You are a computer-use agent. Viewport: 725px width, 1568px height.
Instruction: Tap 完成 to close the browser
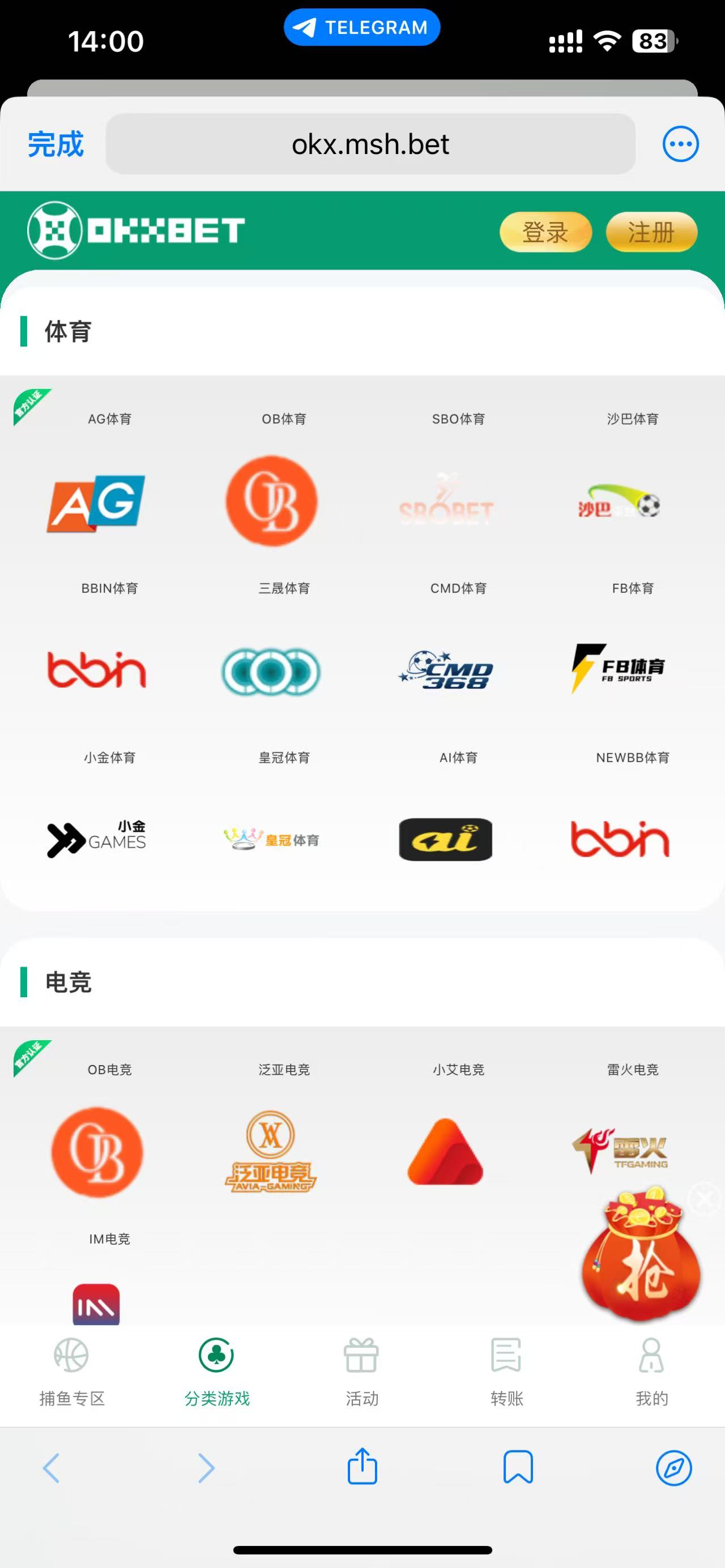(56, 144)
